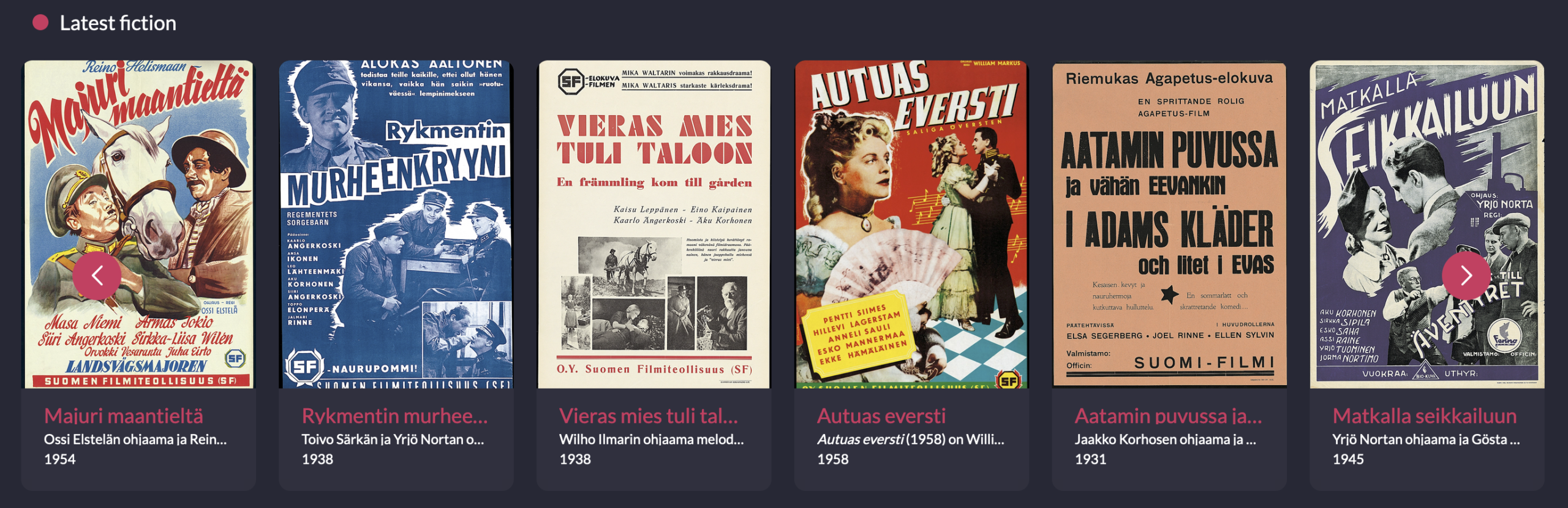Open the Autuas eversti title link

(881, 416)
